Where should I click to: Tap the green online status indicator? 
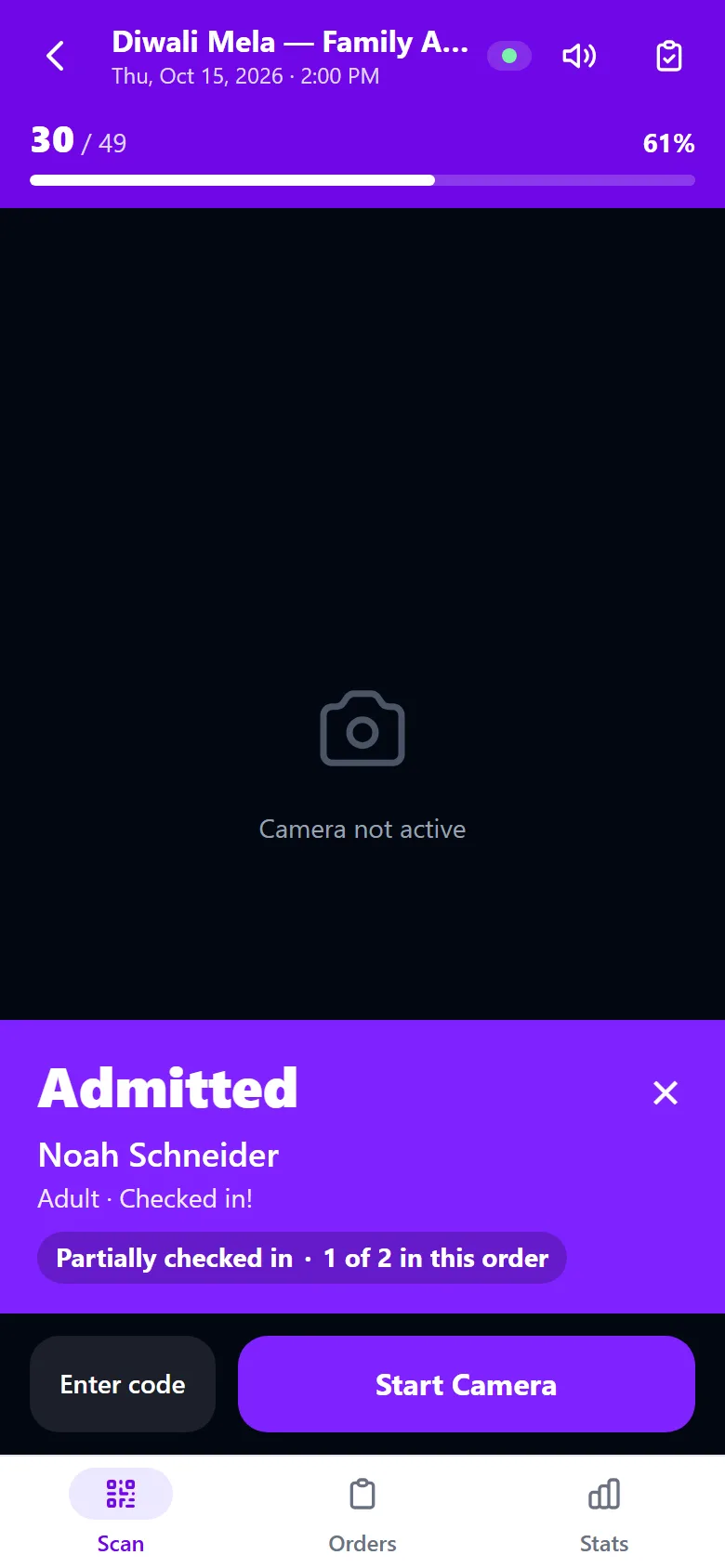pyautogui.click(x=509, y=56)
